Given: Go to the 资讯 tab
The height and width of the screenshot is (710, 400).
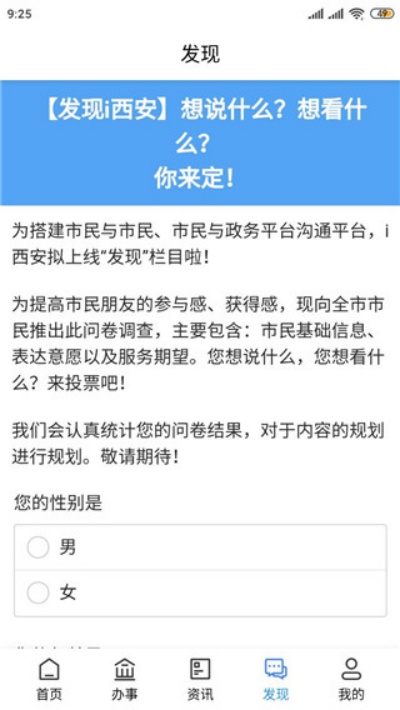Looking at the screenshot, I should 200,679.
